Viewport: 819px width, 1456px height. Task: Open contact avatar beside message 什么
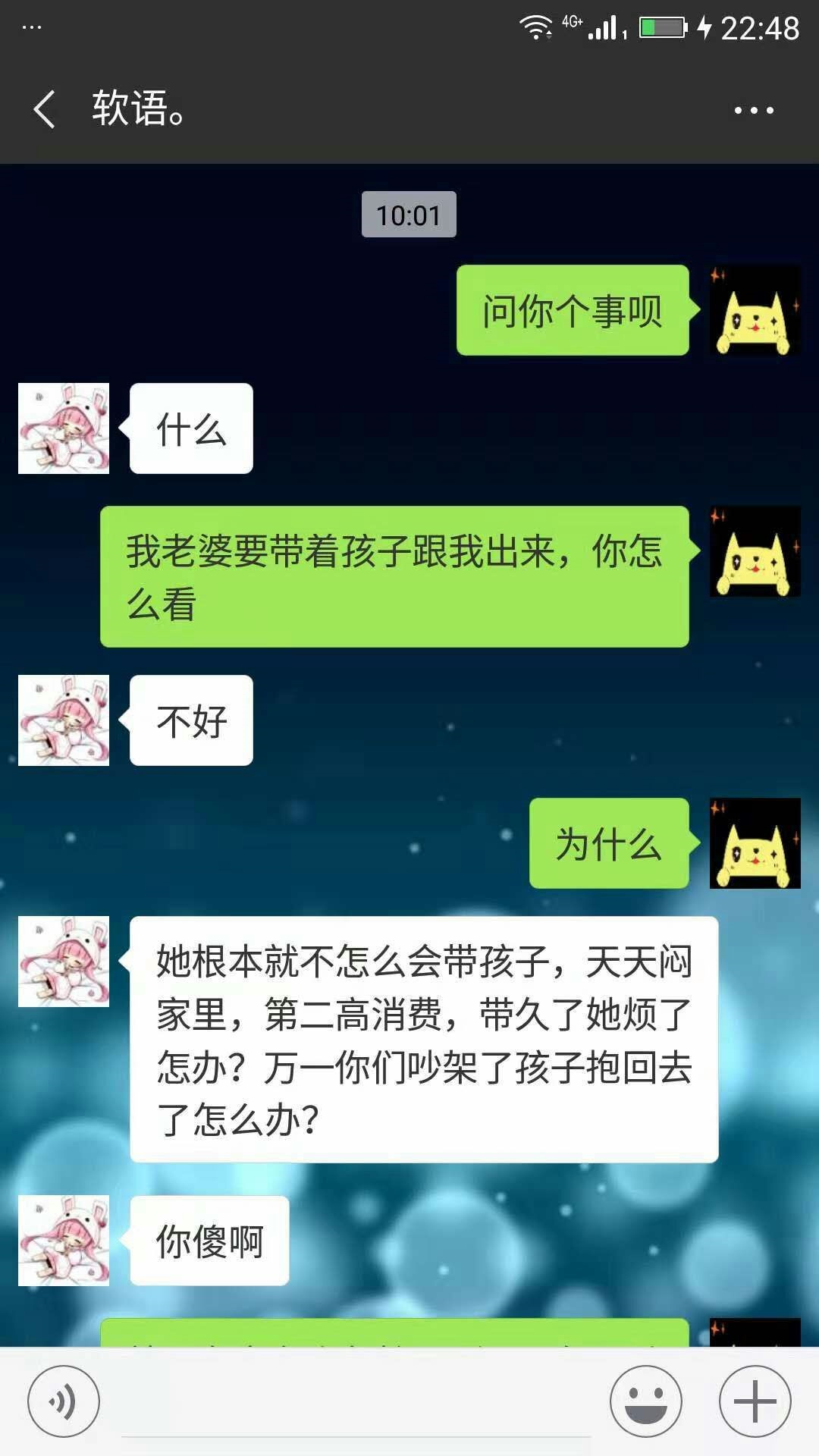tap(64, 428)
